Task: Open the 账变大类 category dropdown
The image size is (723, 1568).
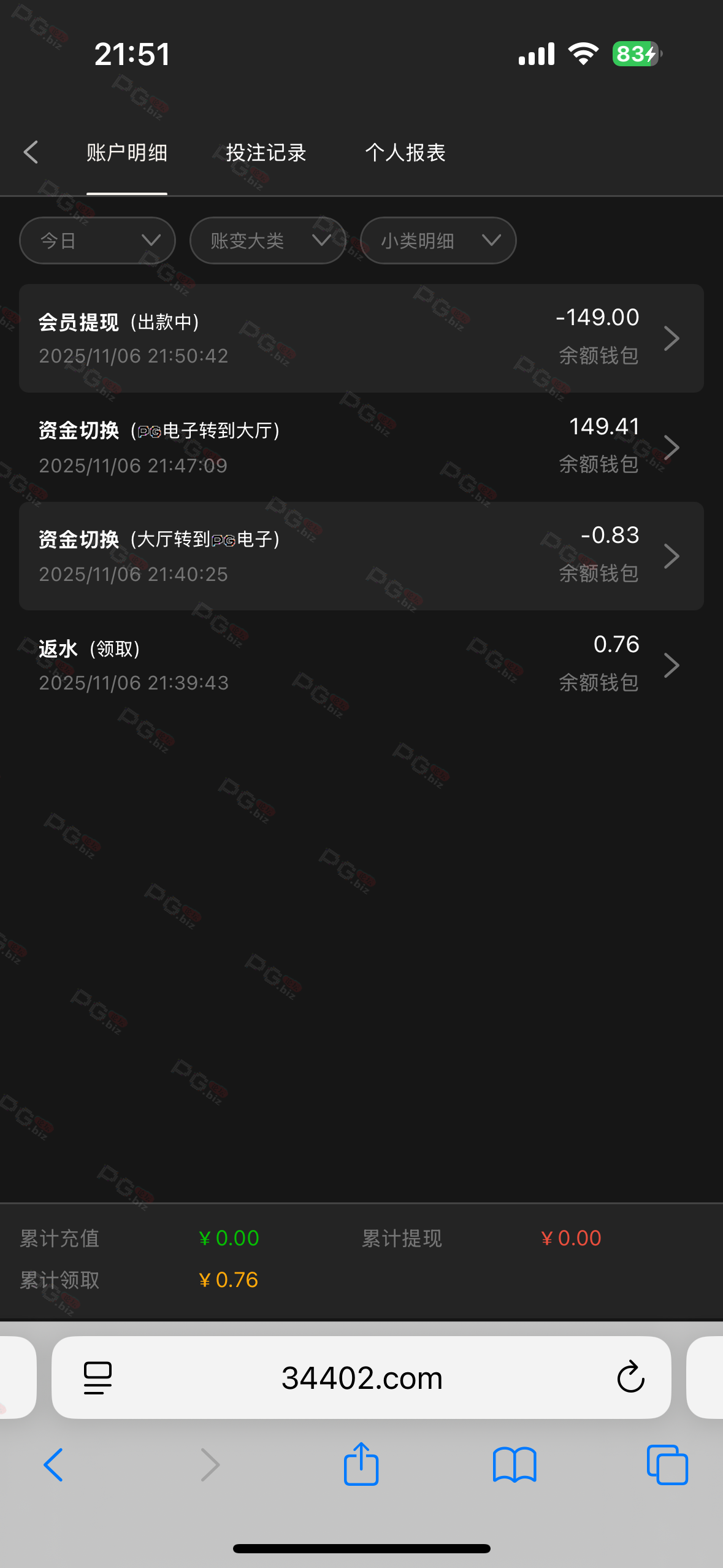Action: click(268, 240)
